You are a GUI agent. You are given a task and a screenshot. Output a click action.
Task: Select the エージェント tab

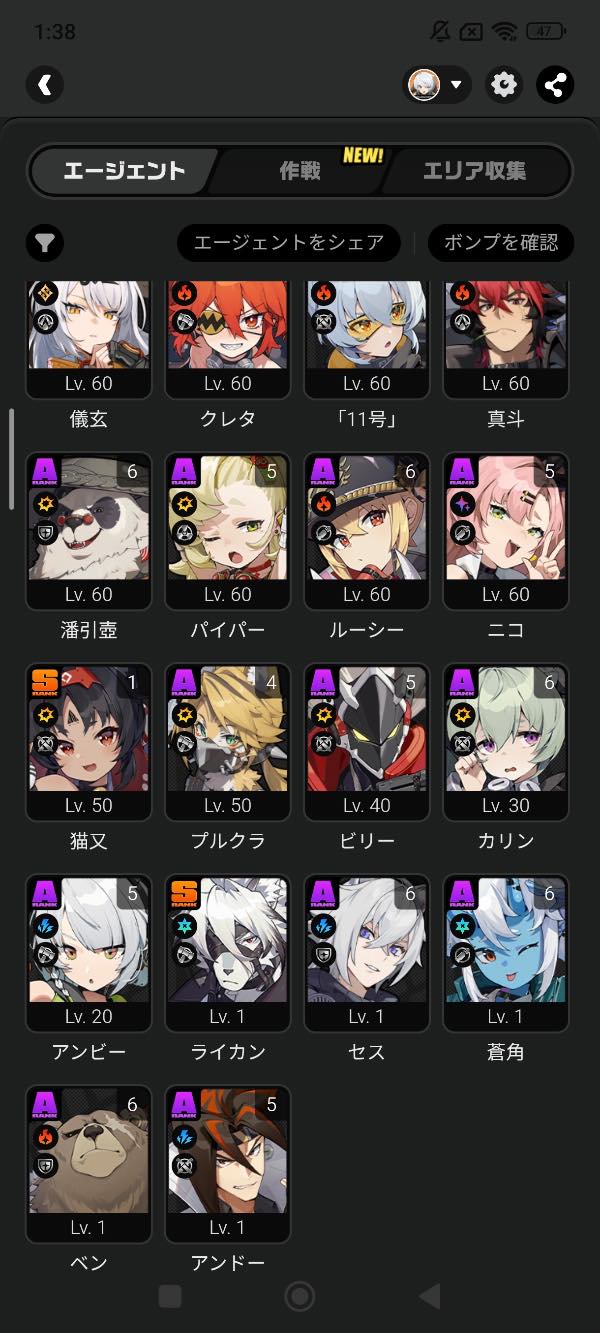coord(124,171)
